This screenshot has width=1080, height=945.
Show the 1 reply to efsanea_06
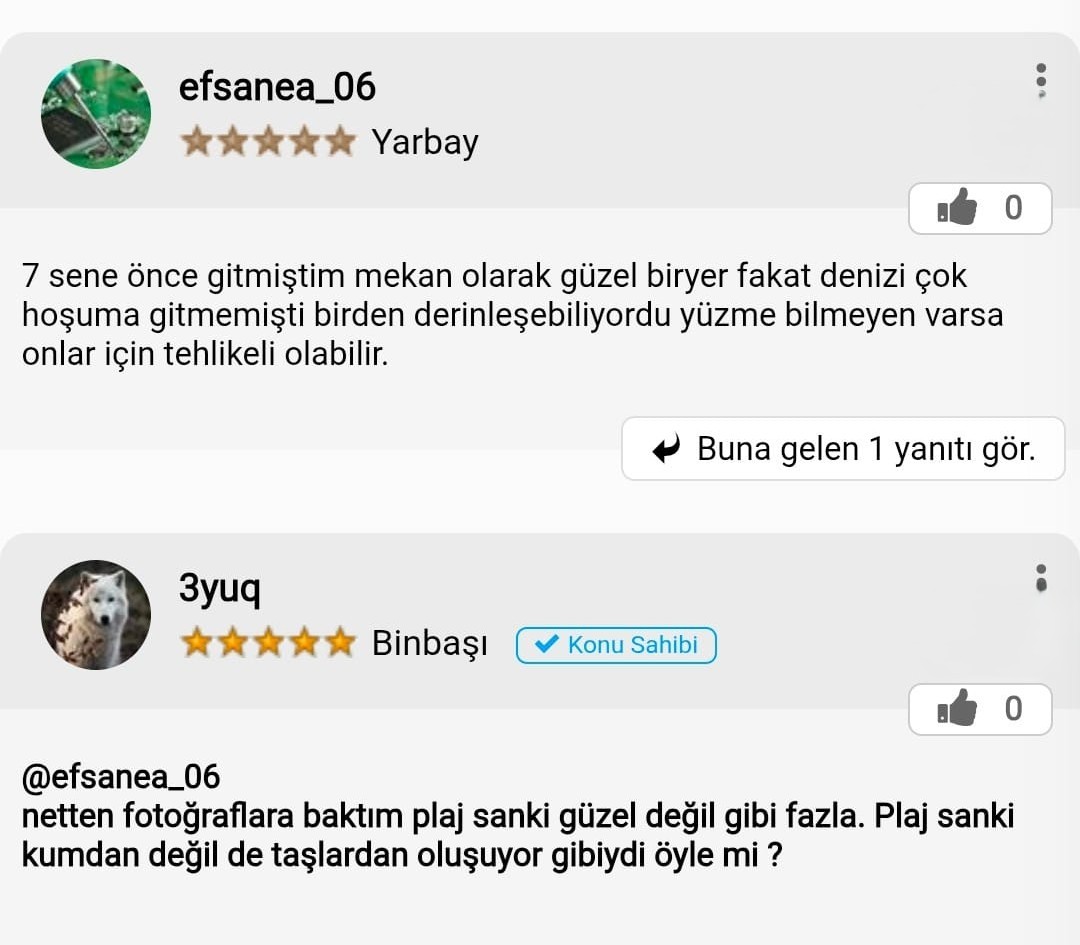click(843, 449)
